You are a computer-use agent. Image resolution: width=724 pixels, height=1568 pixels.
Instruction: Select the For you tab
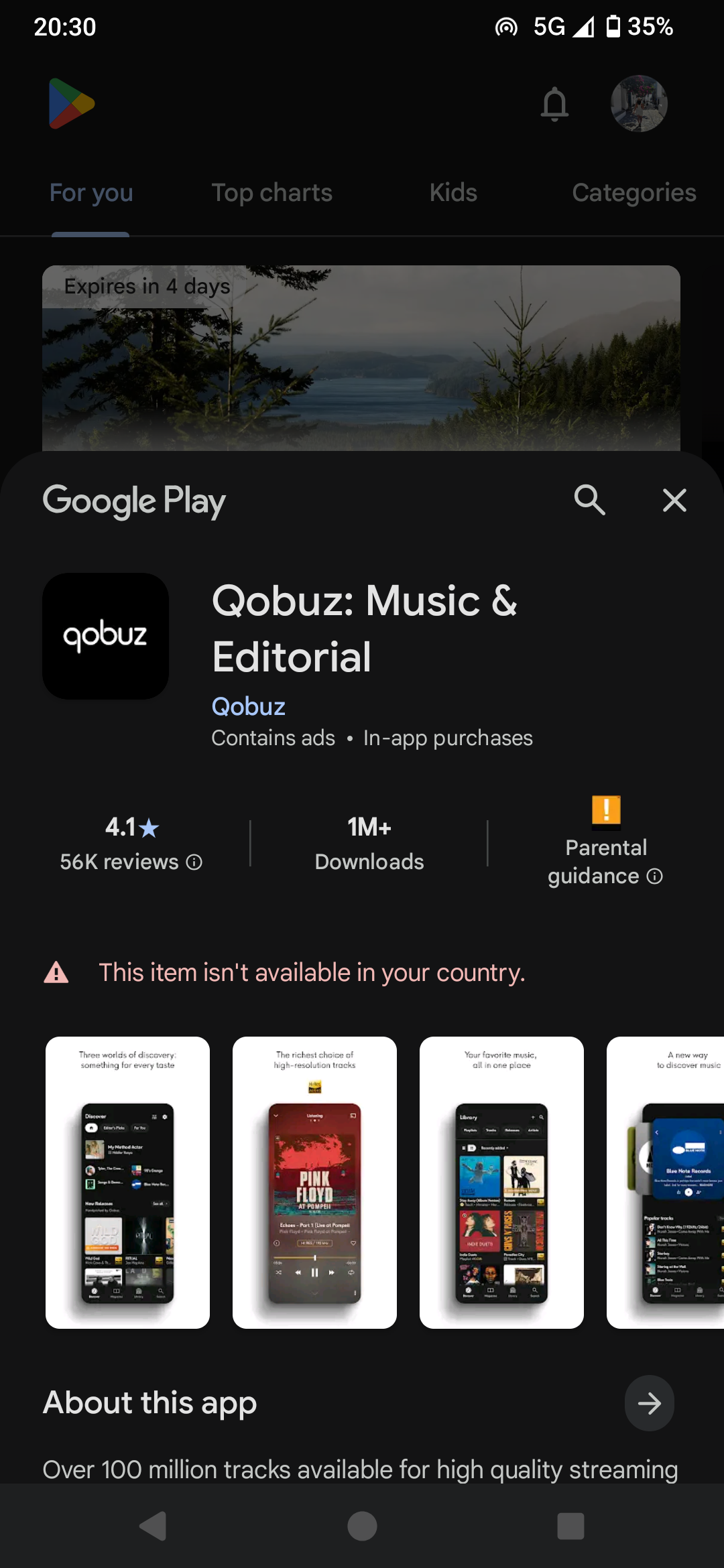[91, 193]
